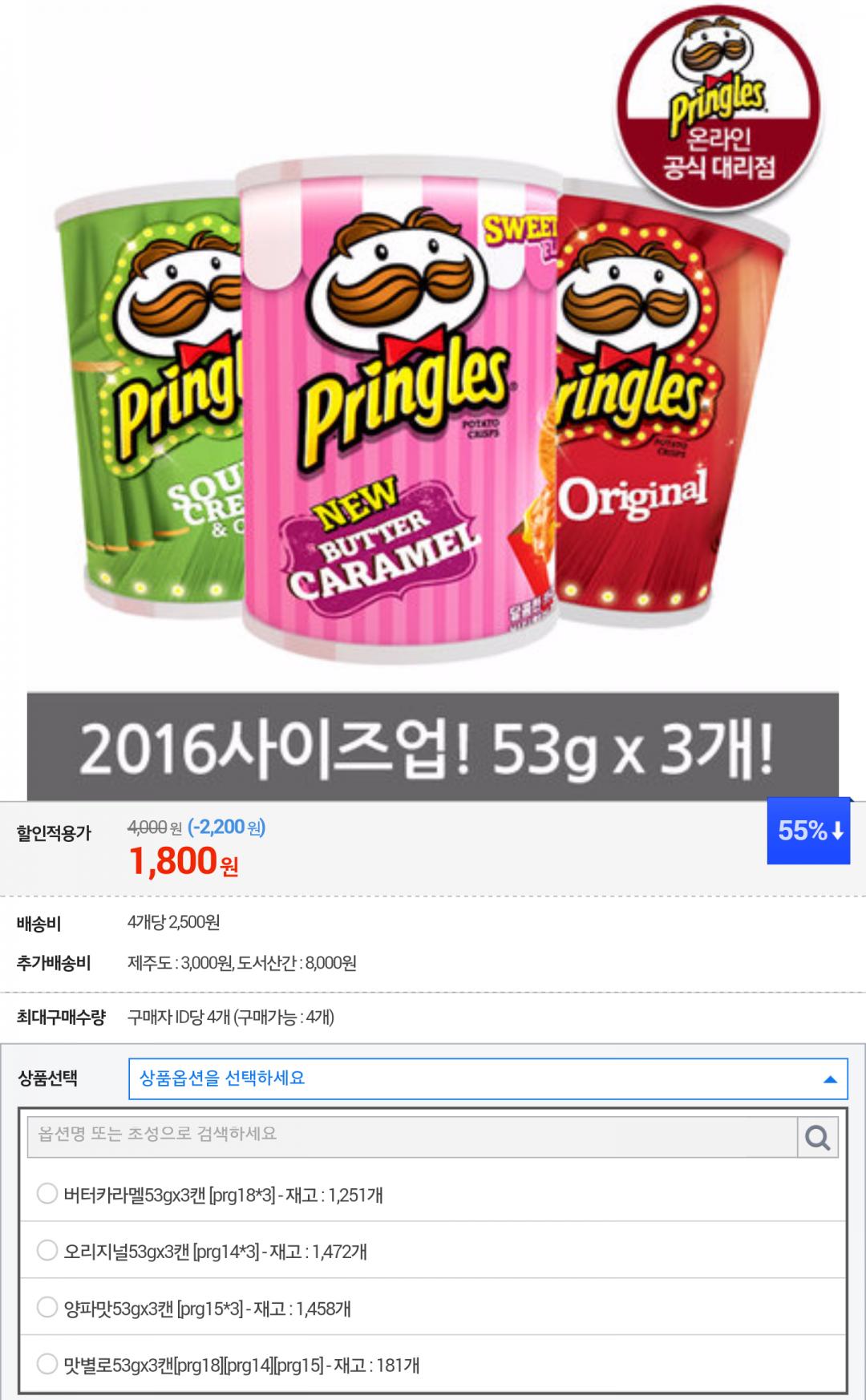Select the 맛별로53gx3캔 assorted option
Screen dimensions: 866x1400
[47, 1364]
